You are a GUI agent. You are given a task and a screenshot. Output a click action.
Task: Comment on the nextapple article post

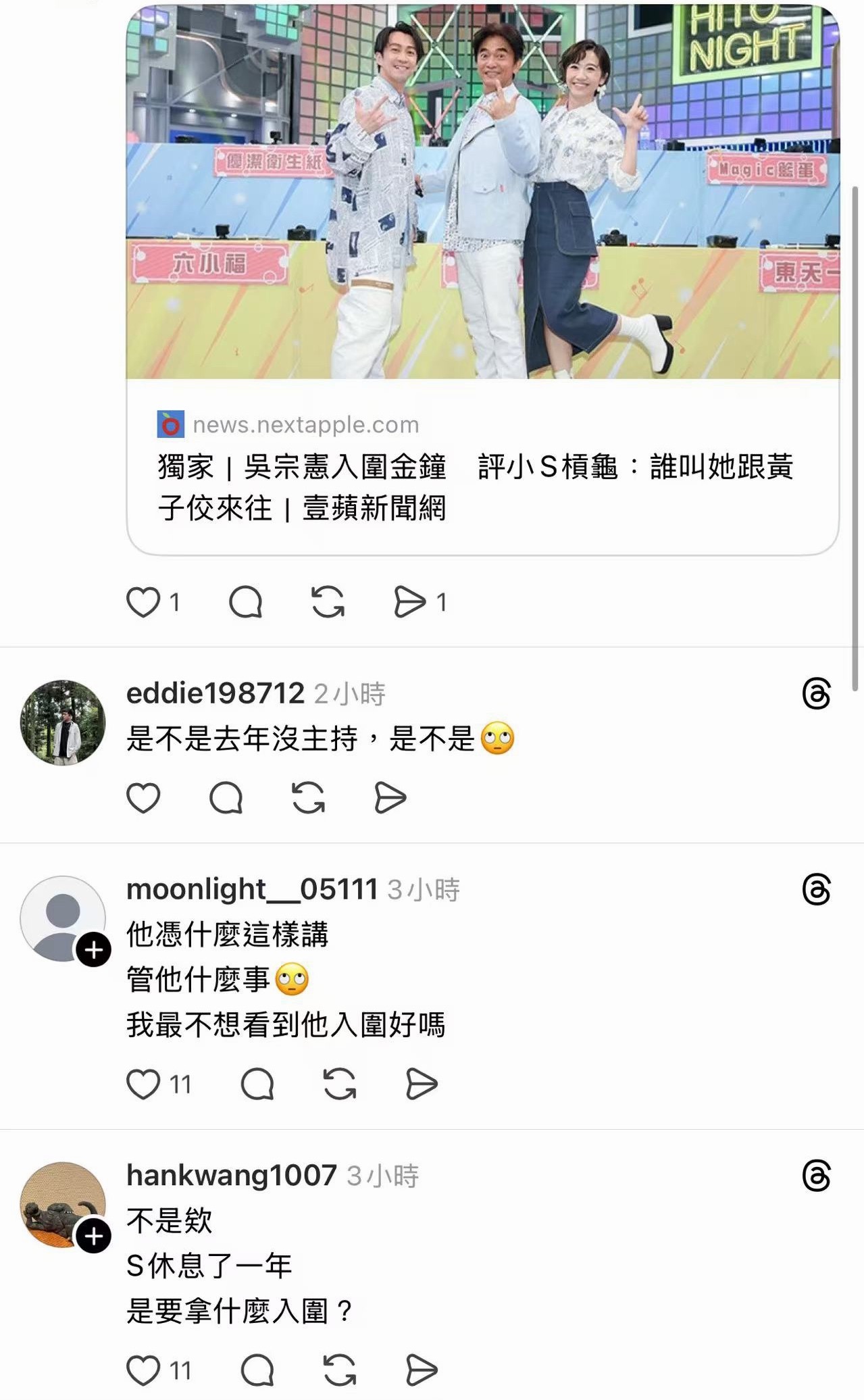click(245, 602)
